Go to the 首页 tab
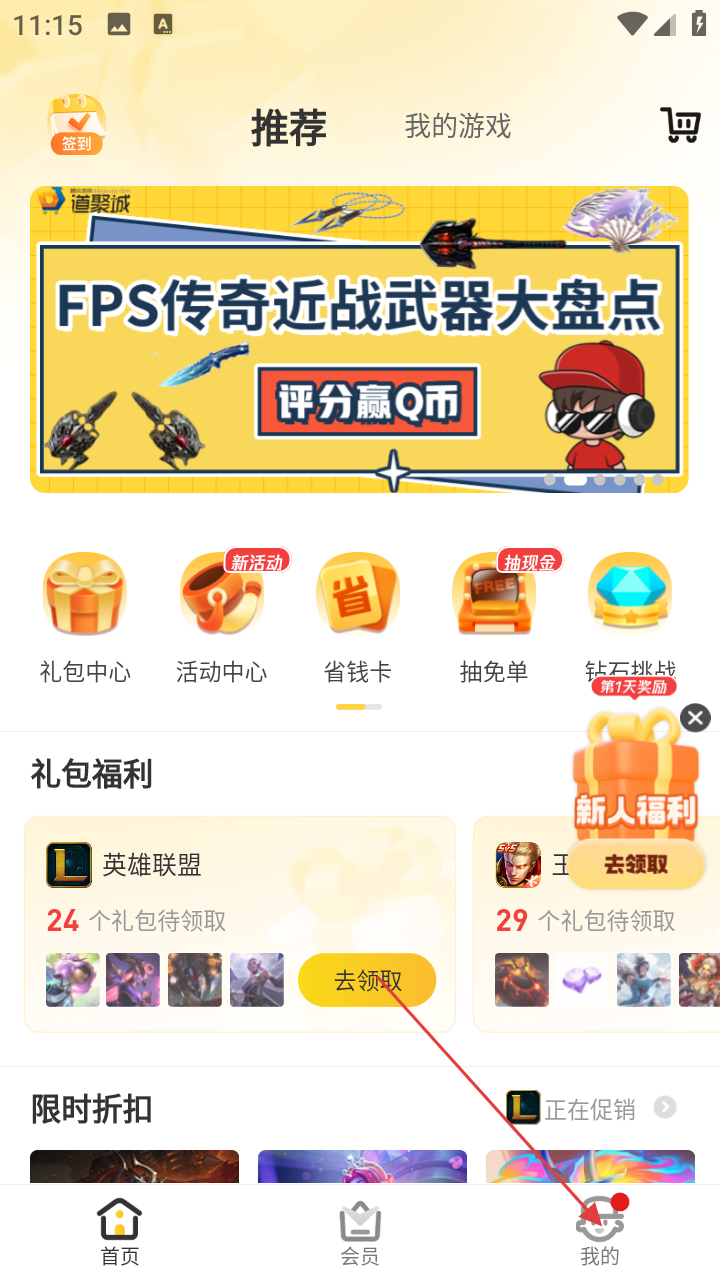The image size is (720, 1280). point(119,1232)
